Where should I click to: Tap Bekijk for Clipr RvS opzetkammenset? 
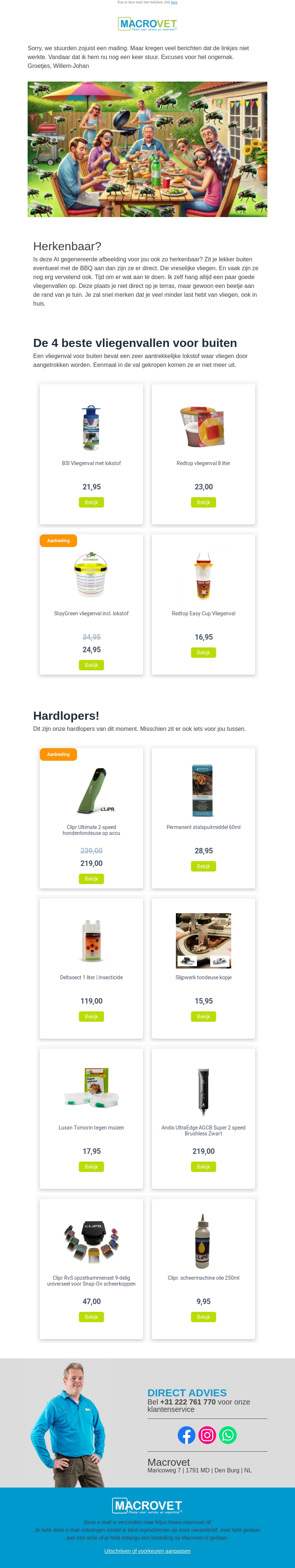point(91,1317)
